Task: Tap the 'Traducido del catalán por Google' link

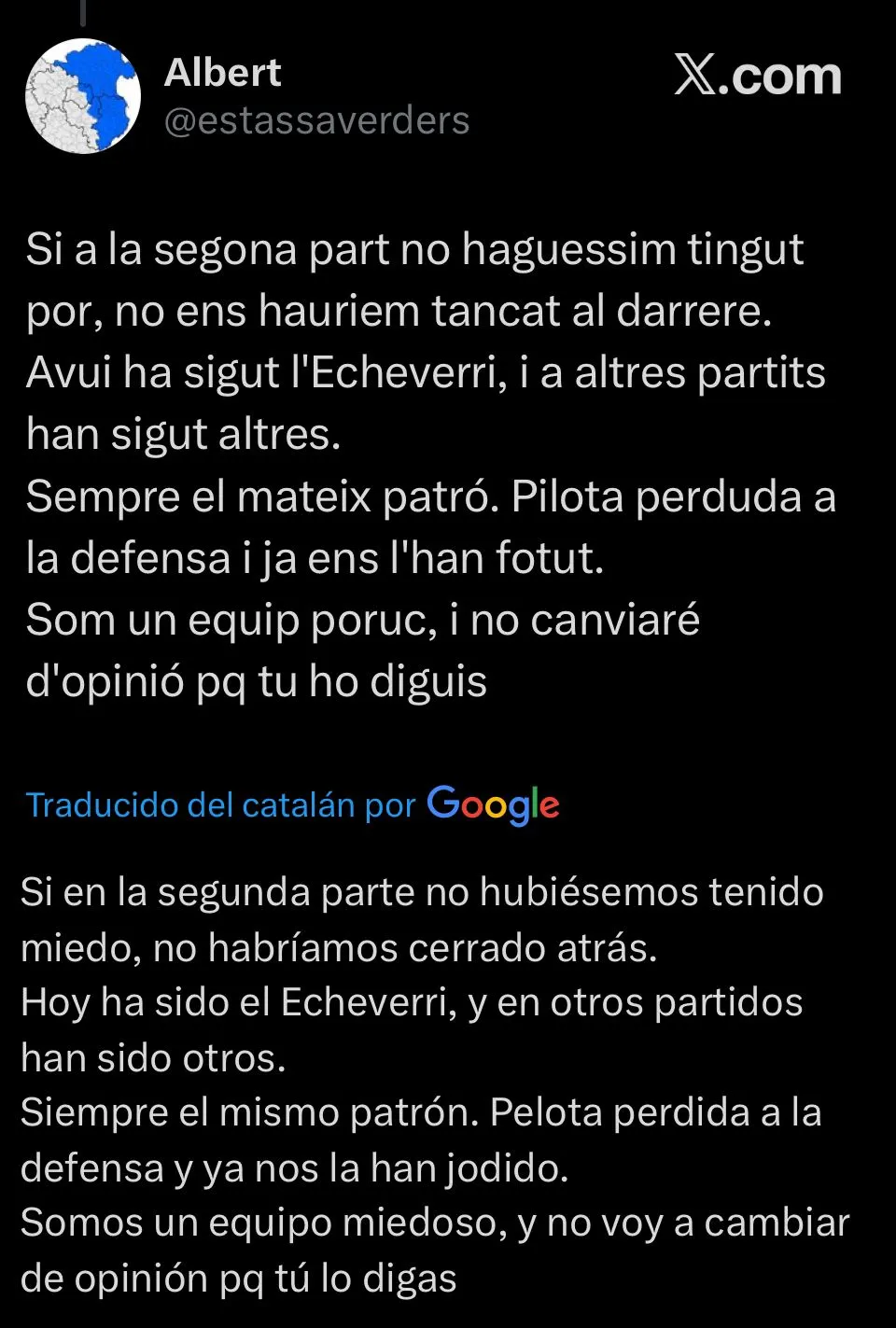Action: tap(292, 804)
